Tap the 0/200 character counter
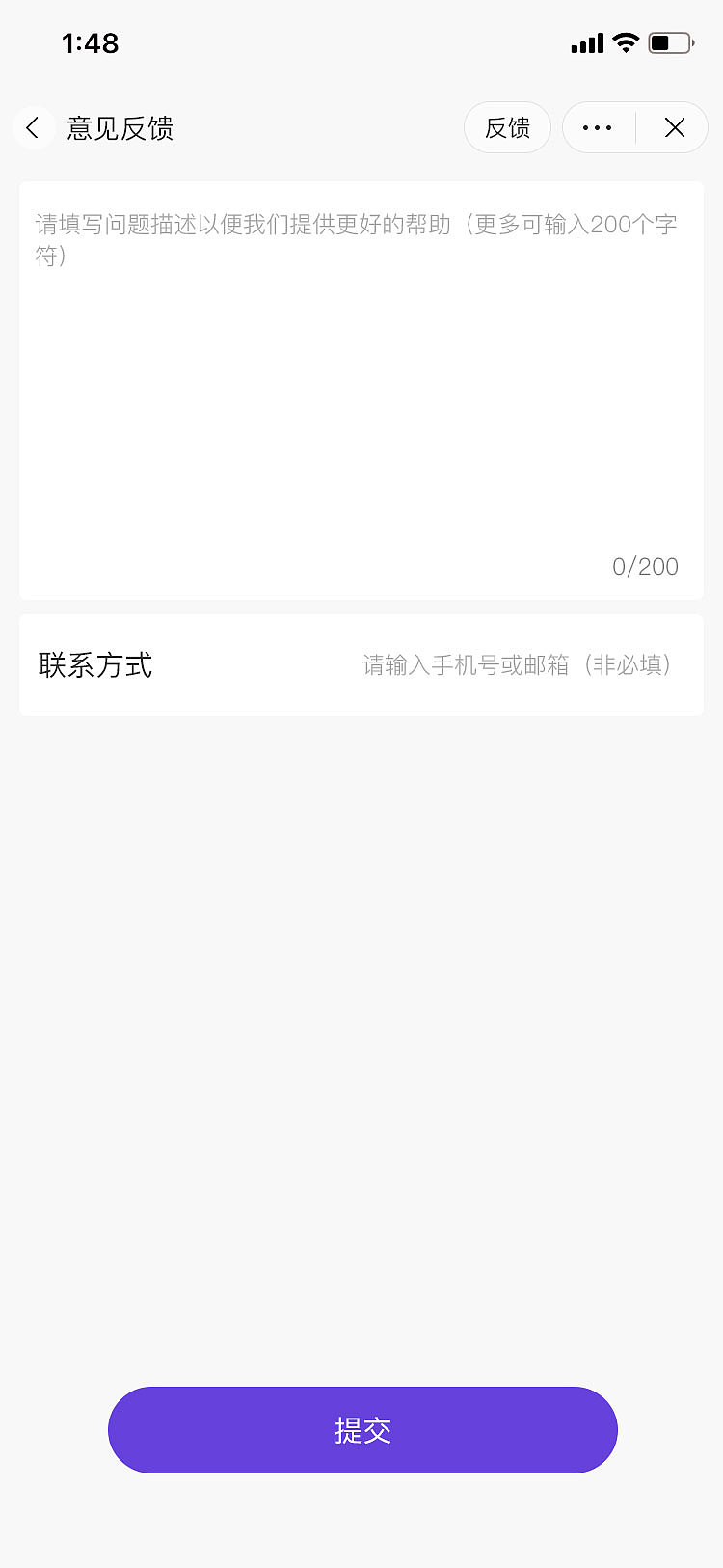The height and width of the screenshot is (1568, 723). (x=646, y=566)
